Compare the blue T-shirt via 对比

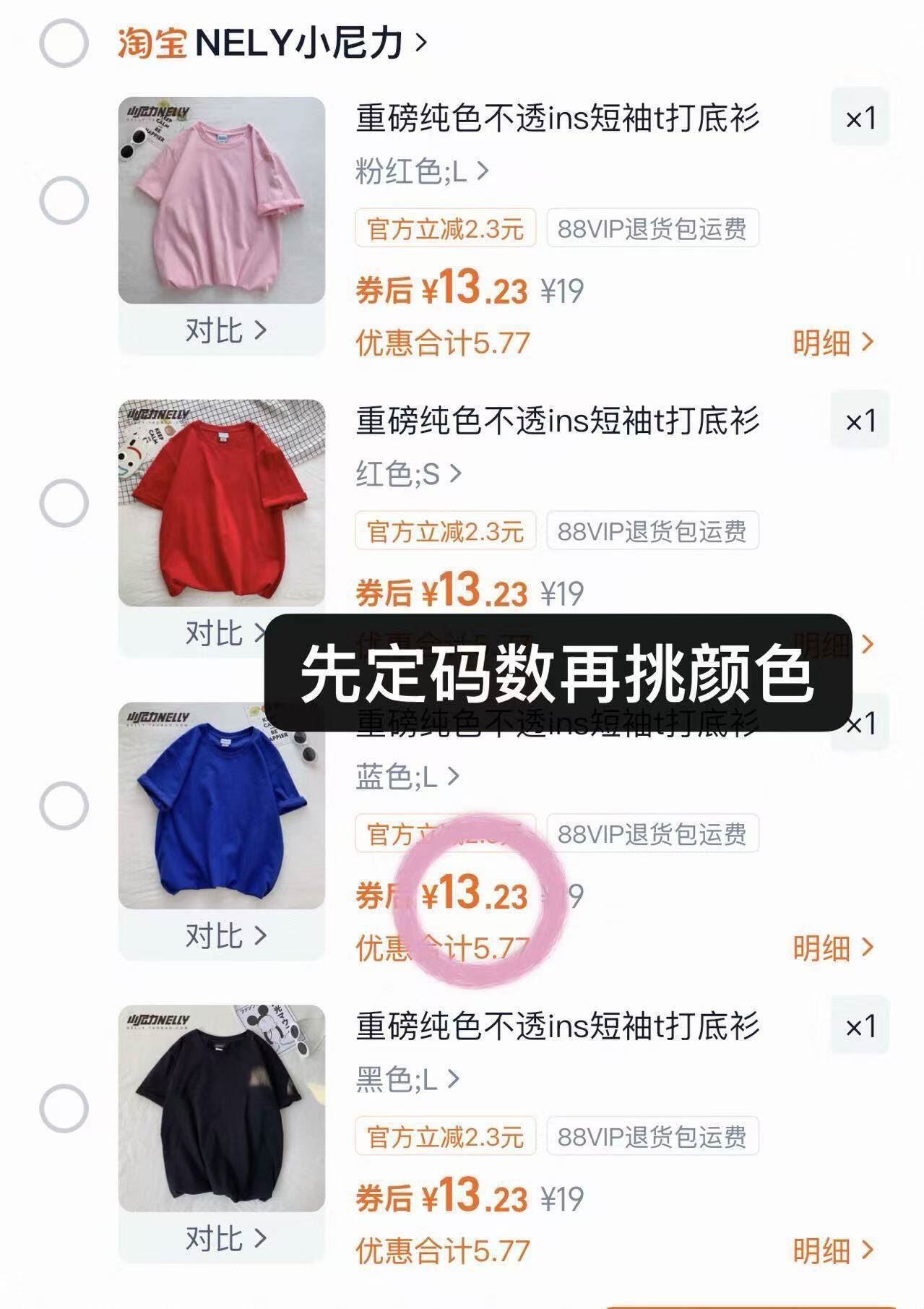(225, 937)
